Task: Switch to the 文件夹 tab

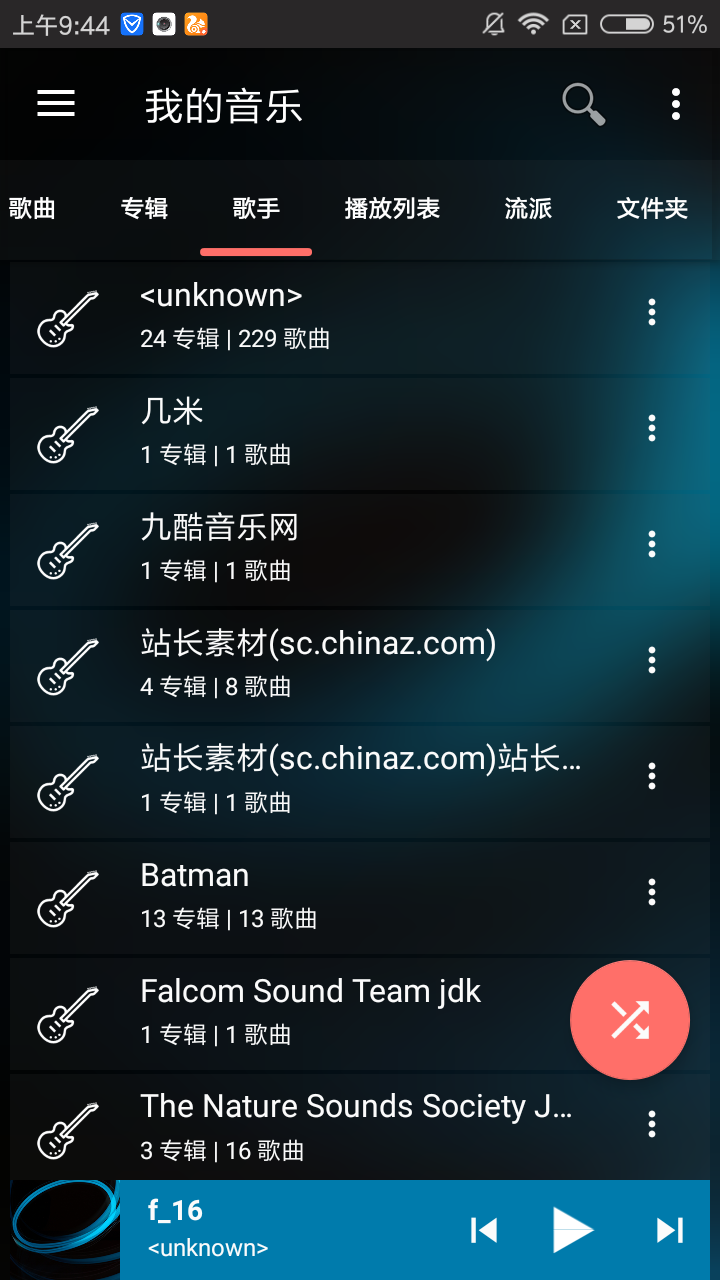Action: coord(652,209)
